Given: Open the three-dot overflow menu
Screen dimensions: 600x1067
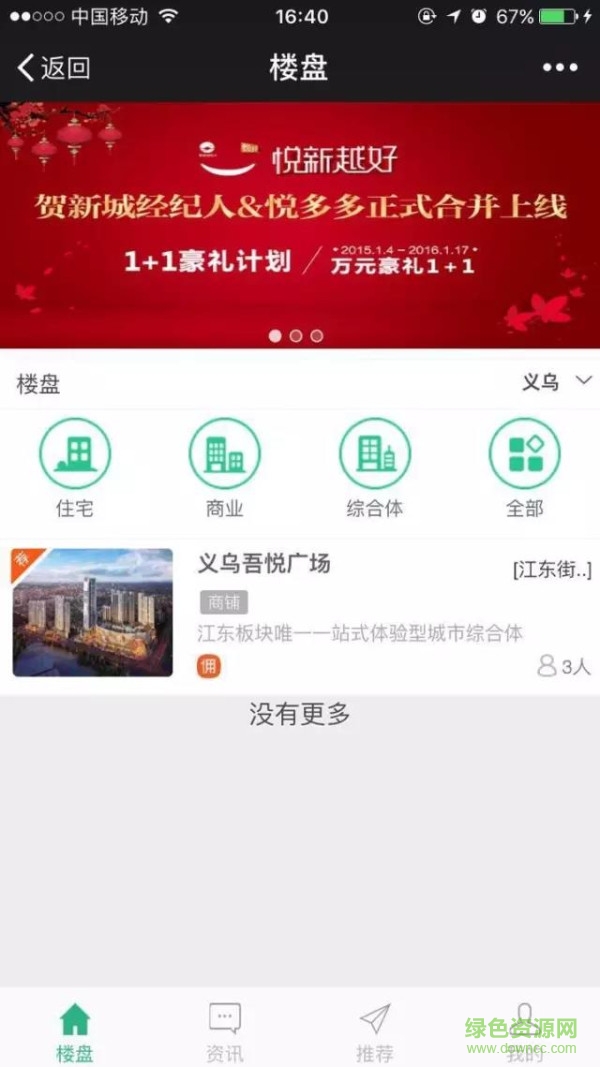Looking at the screenshot, I should coord(560,68).
